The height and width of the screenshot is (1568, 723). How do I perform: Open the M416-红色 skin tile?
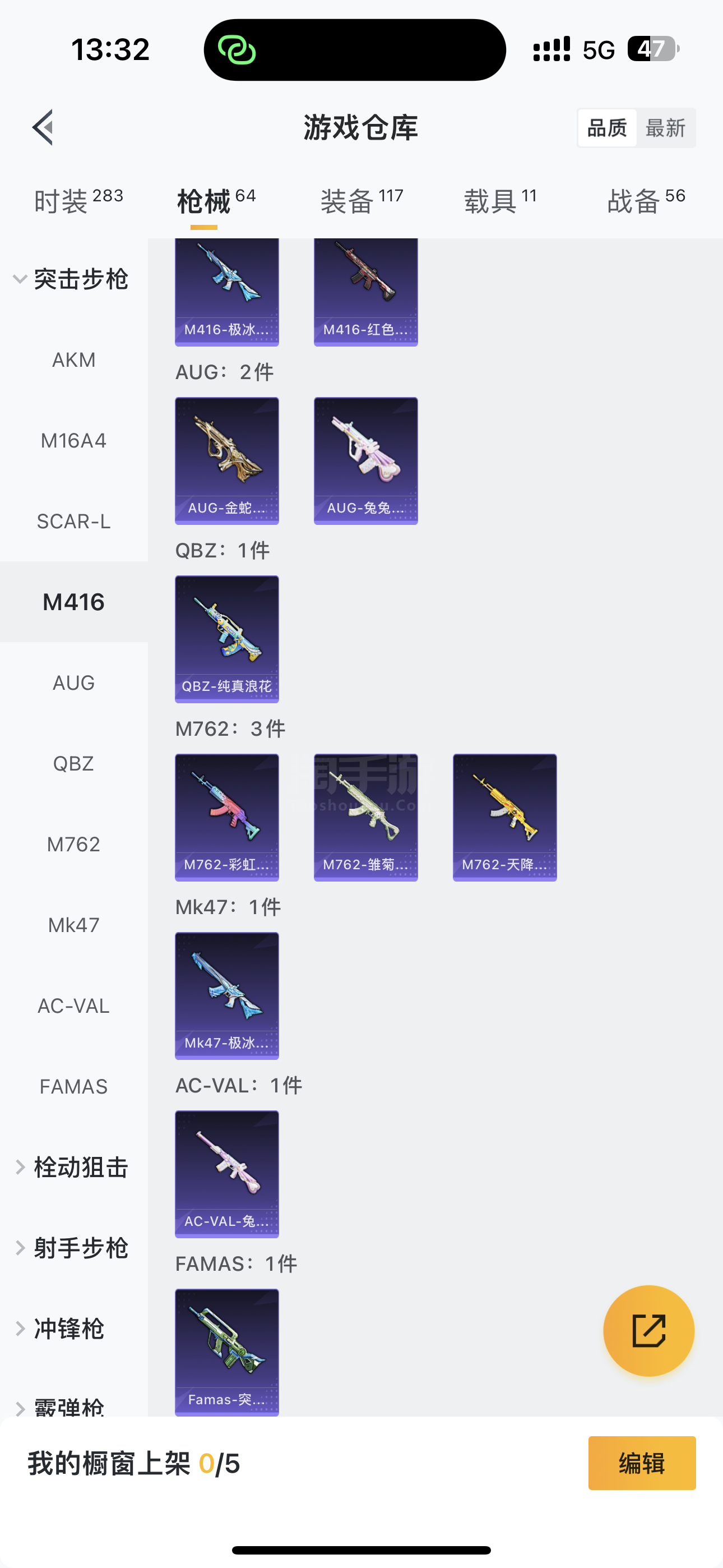coord(366,292)
